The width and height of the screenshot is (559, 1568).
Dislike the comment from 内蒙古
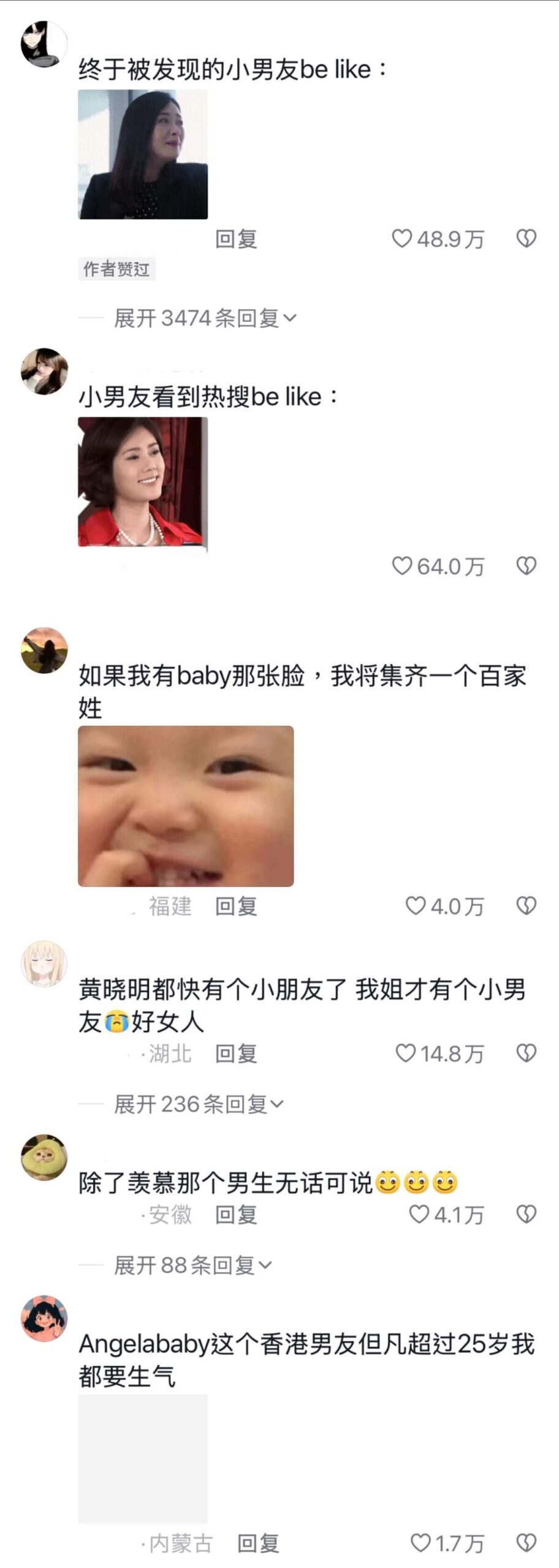(527, 1543)
